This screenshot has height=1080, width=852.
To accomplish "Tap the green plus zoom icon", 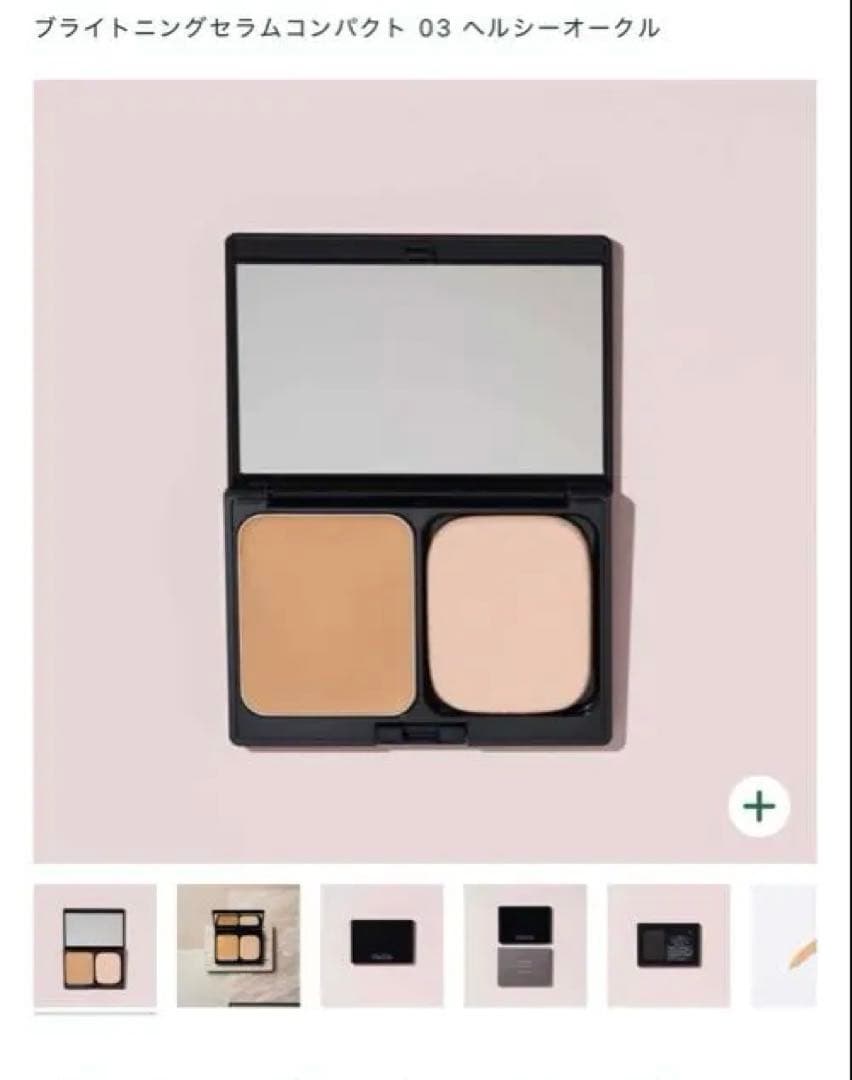I will point(759,805).
